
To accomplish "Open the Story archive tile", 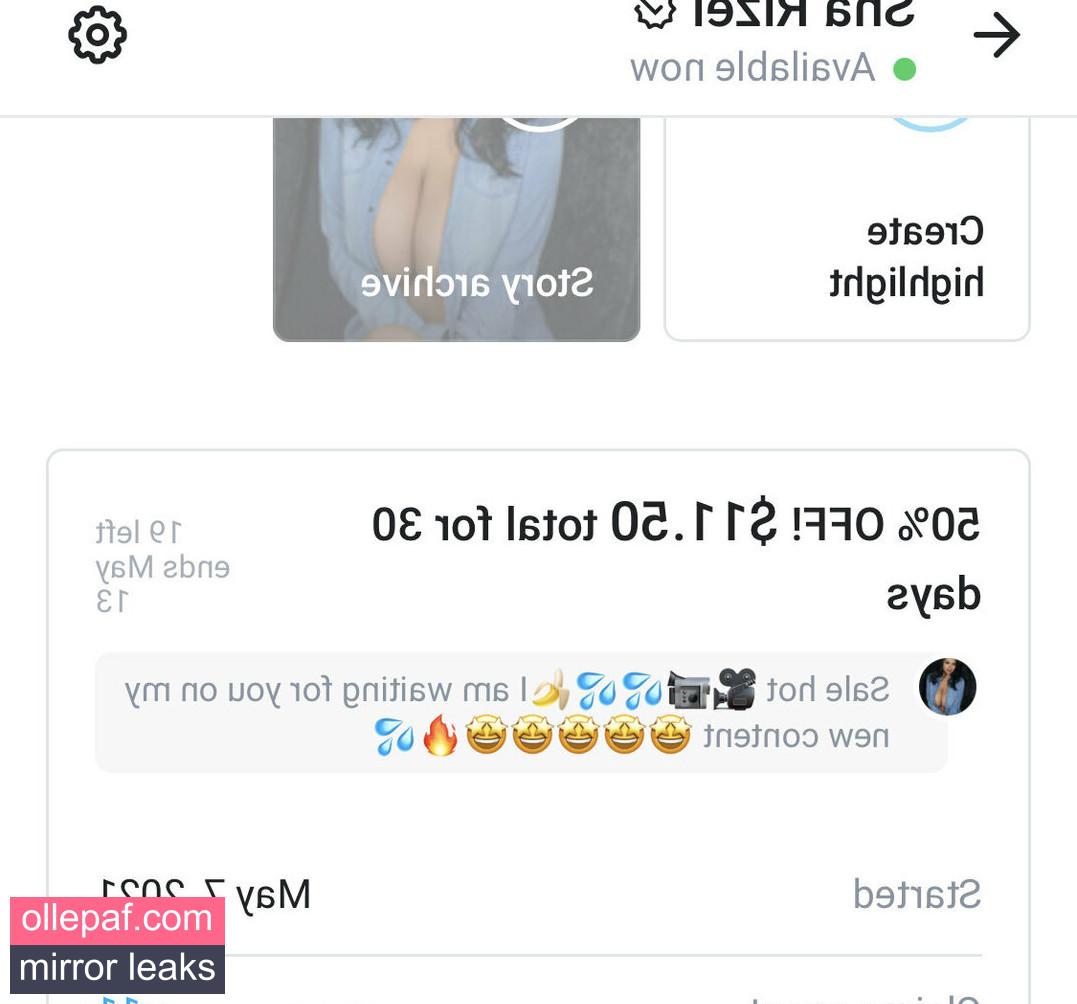I will [x=456, y=230].
